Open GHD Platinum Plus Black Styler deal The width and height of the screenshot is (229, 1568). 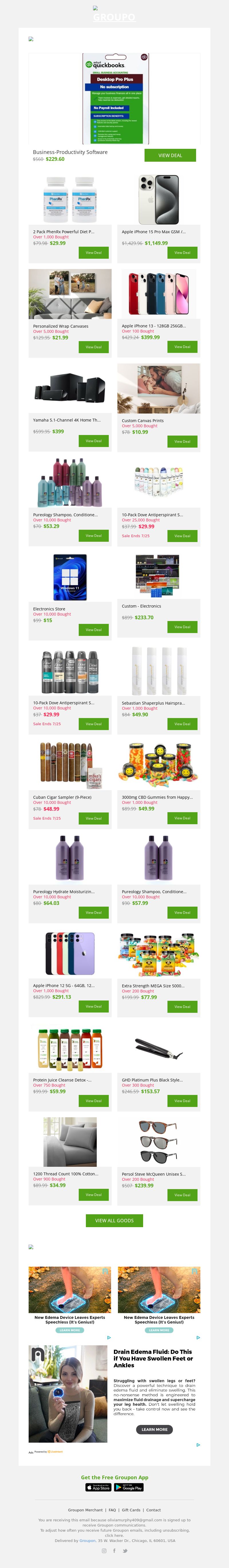tap(182, 1101)
